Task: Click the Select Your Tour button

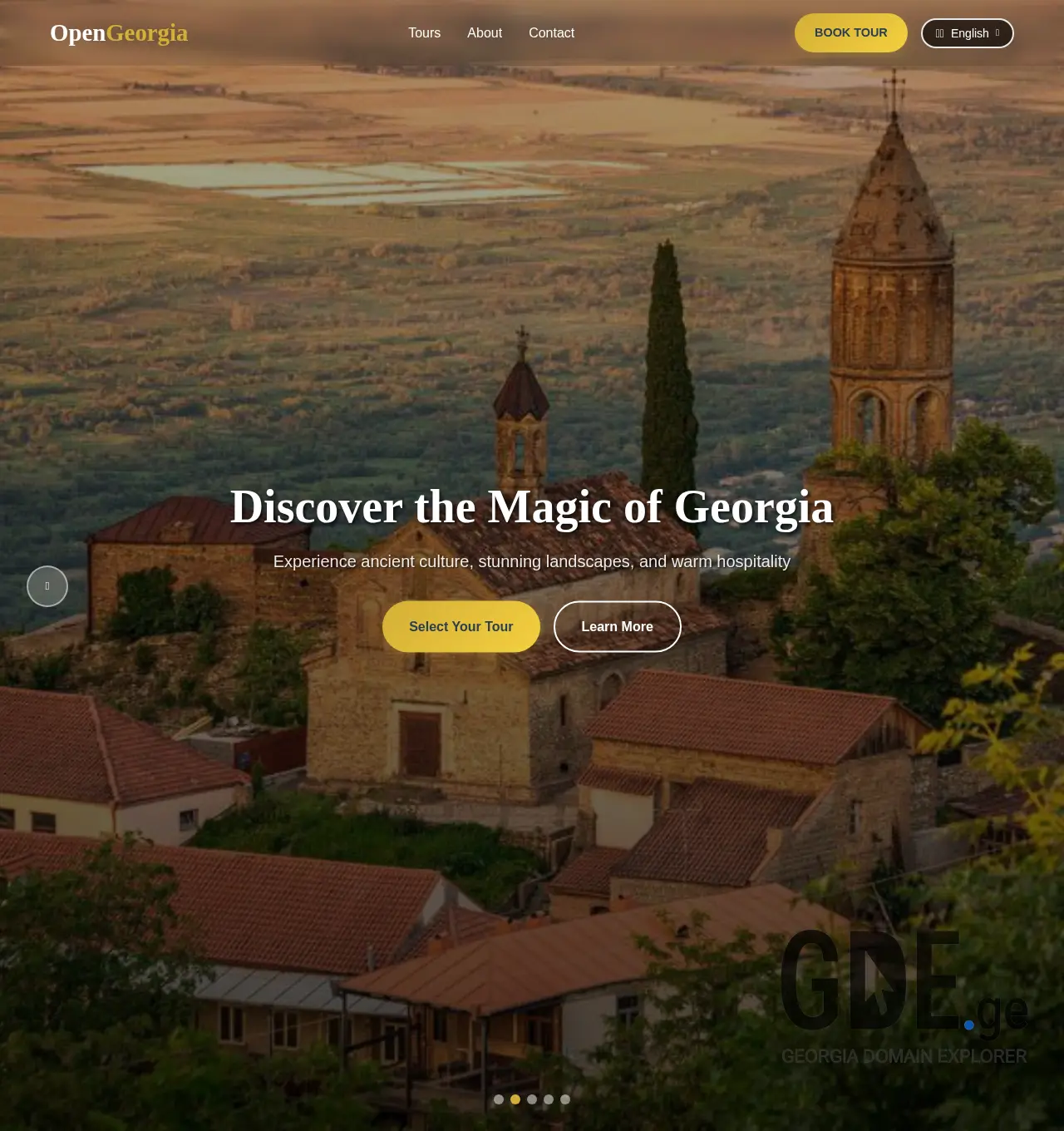Action: pos(461,626)
